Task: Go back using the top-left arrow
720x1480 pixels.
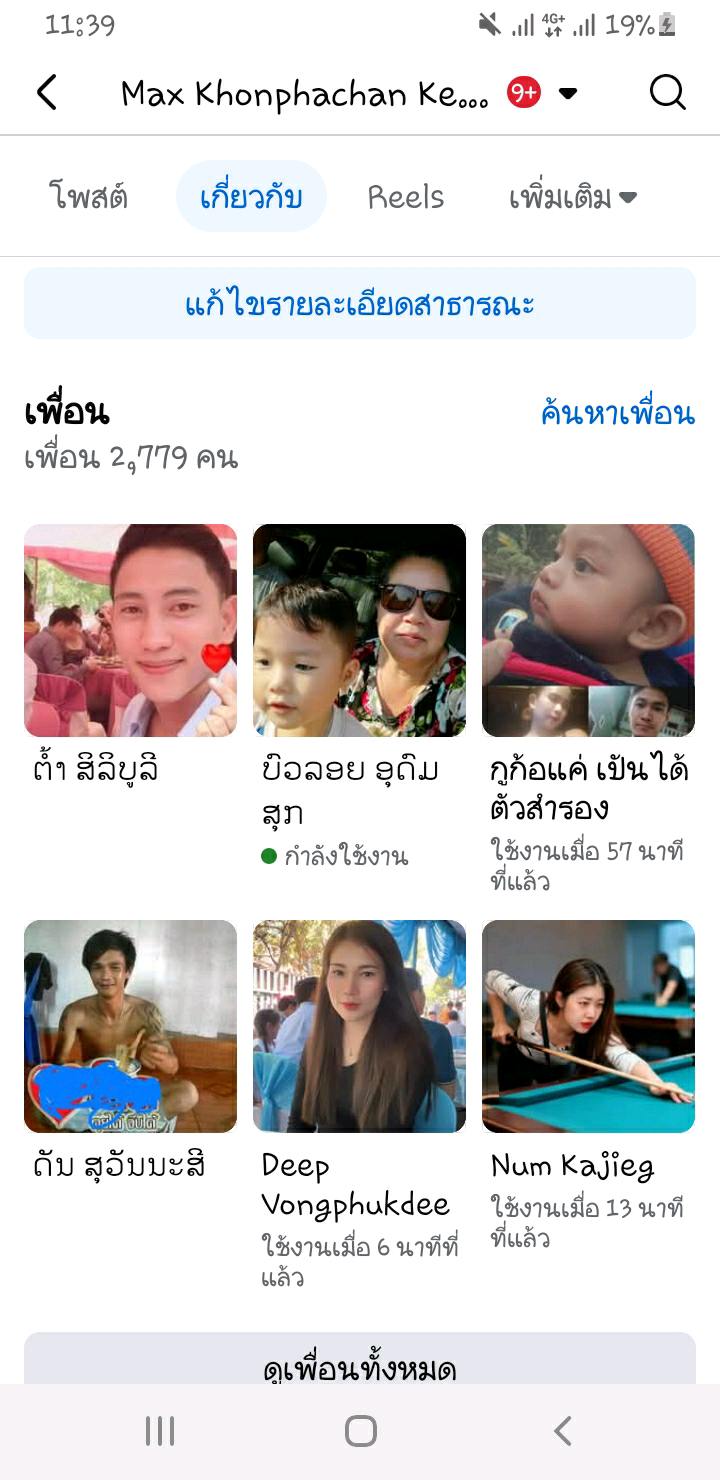Action: [x=47, y=93]
